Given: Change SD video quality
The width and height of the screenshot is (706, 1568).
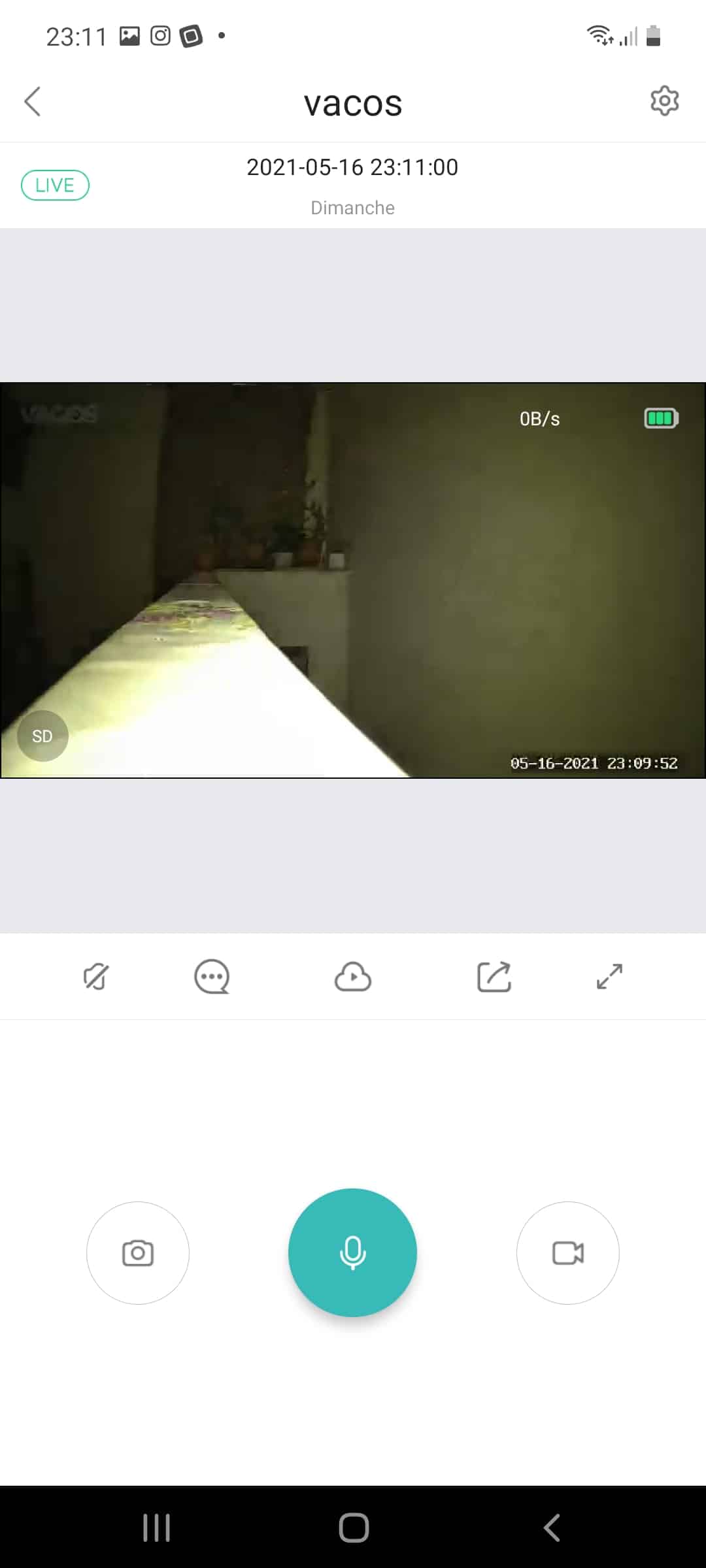Looking at the screenshot, I should (x=42, y=736).
